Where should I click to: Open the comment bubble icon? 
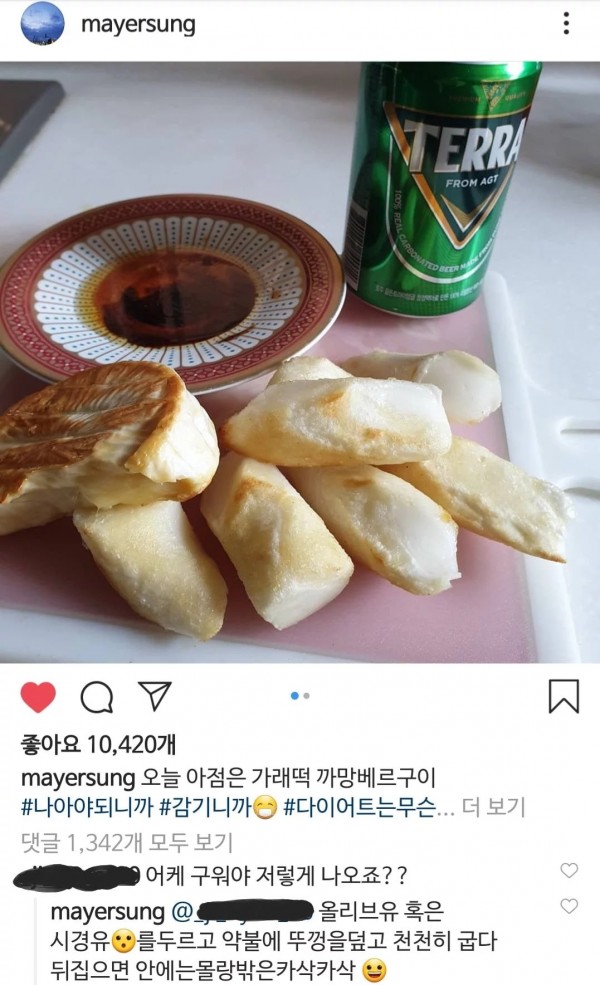(96, 697)
